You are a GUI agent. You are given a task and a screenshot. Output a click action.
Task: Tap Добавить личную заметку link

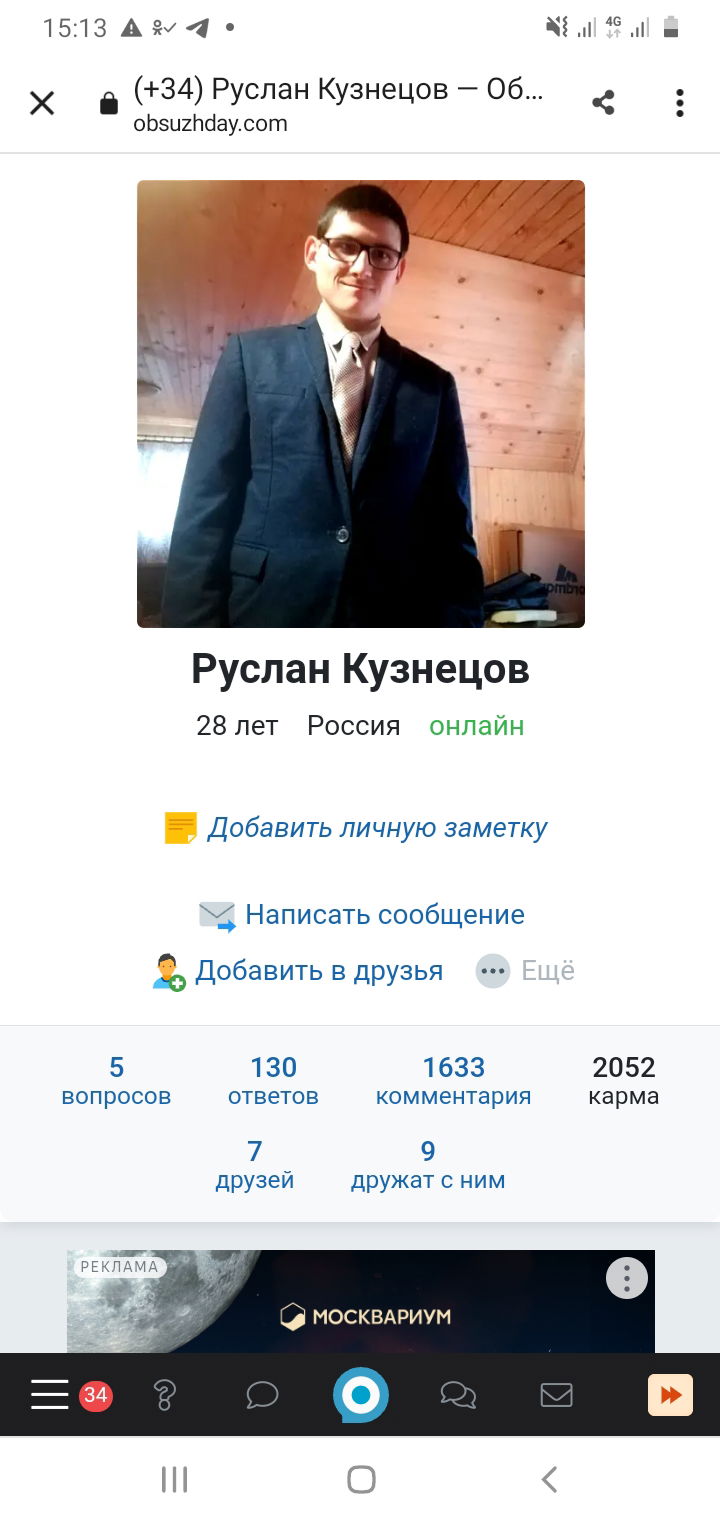coord(377,828)
